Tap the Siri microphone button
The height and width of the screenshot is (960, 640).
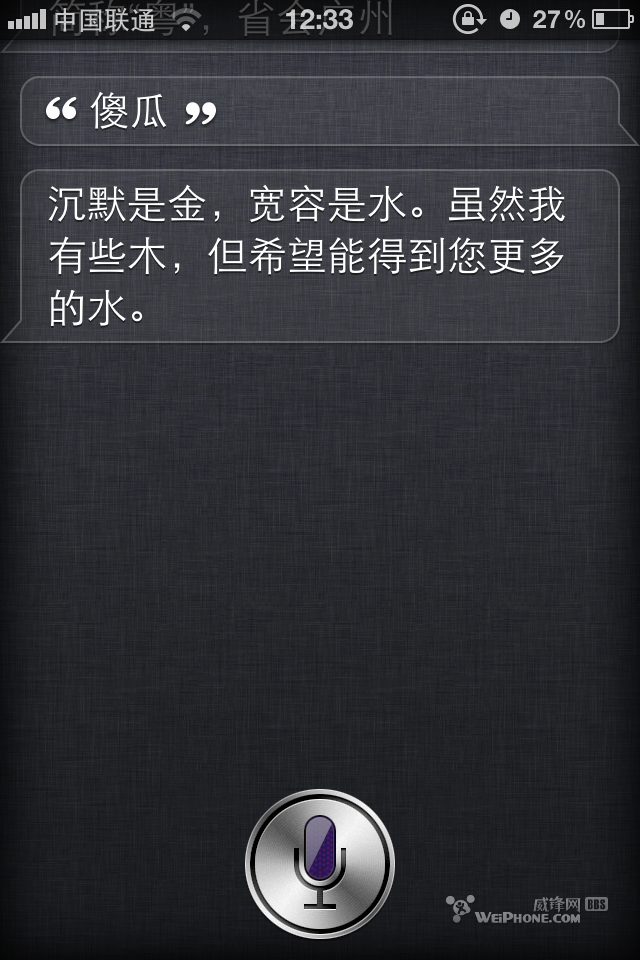320,863
